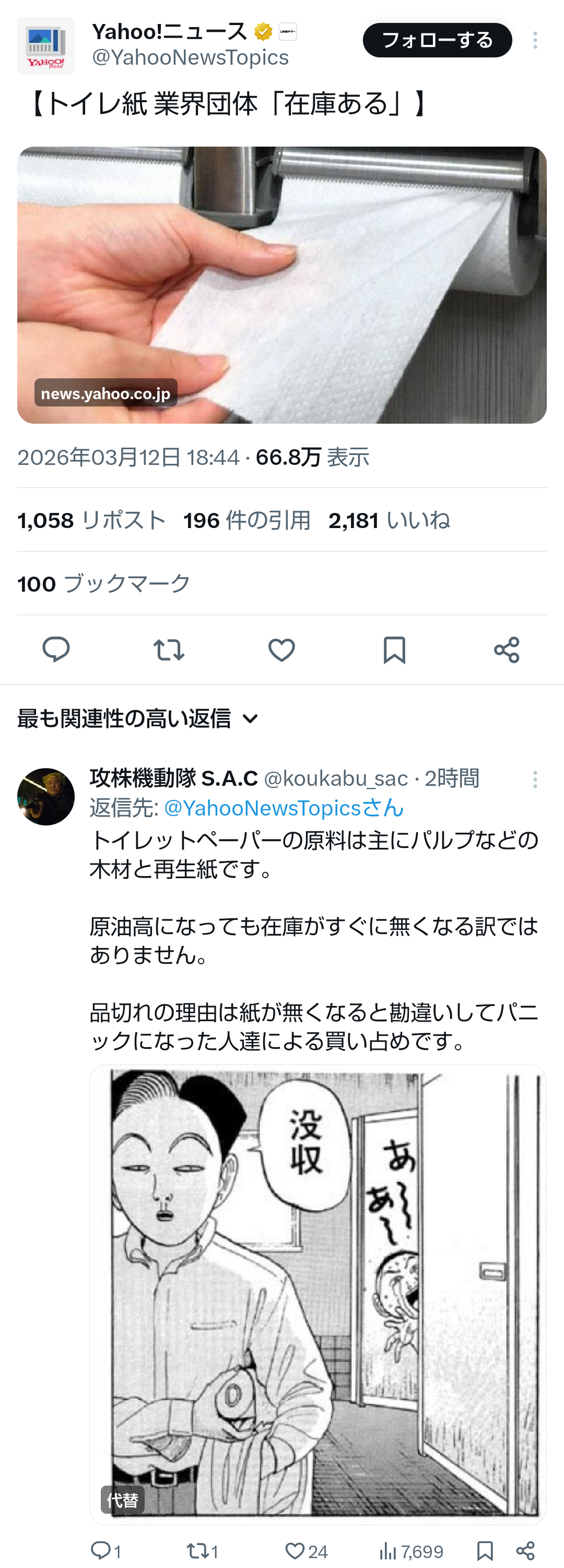Viewport: 564px width, 1568px height.
Task: Tap the @YahooNewsTopicsさん mention link
Action: point(283,808)
